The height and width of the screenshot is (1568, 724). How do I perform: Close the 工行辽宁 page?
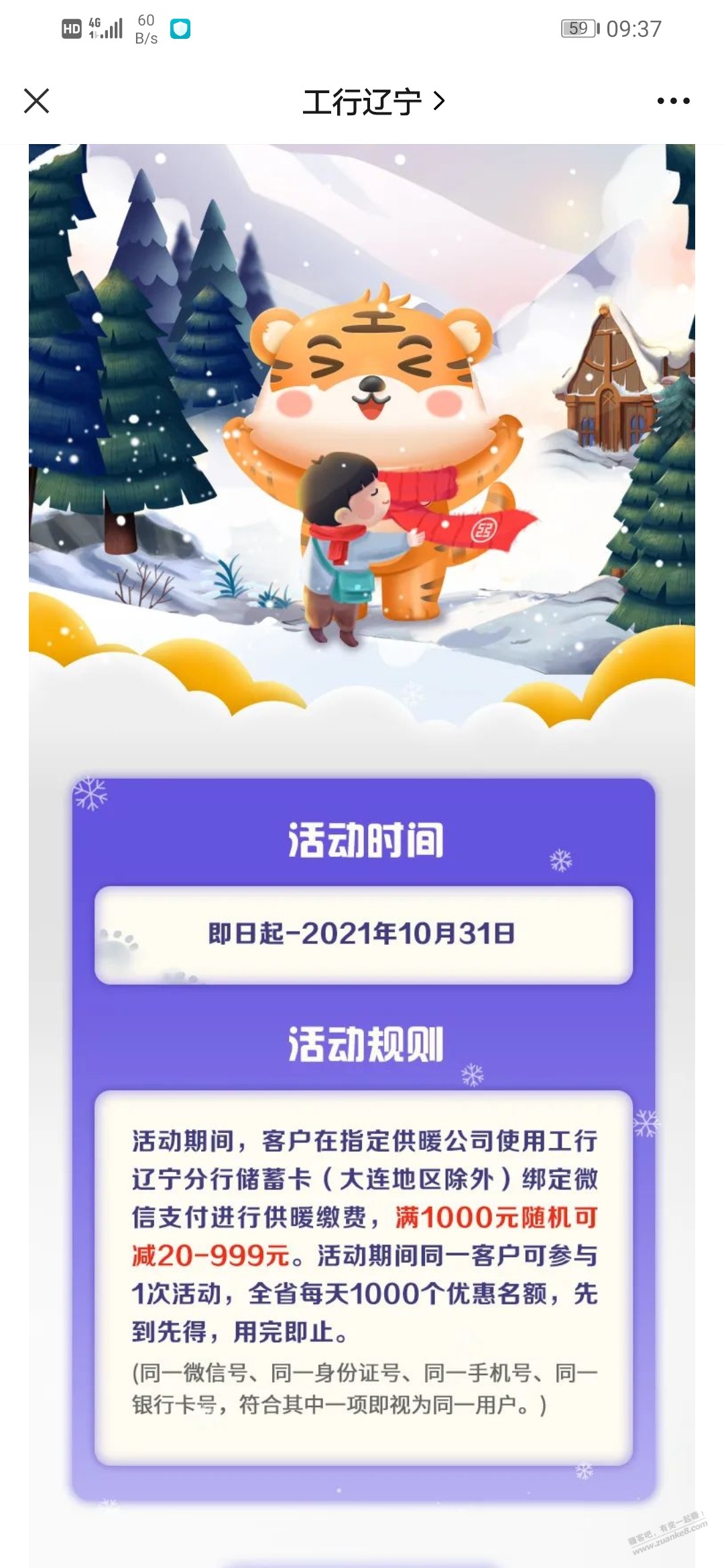tap(37, 101)
